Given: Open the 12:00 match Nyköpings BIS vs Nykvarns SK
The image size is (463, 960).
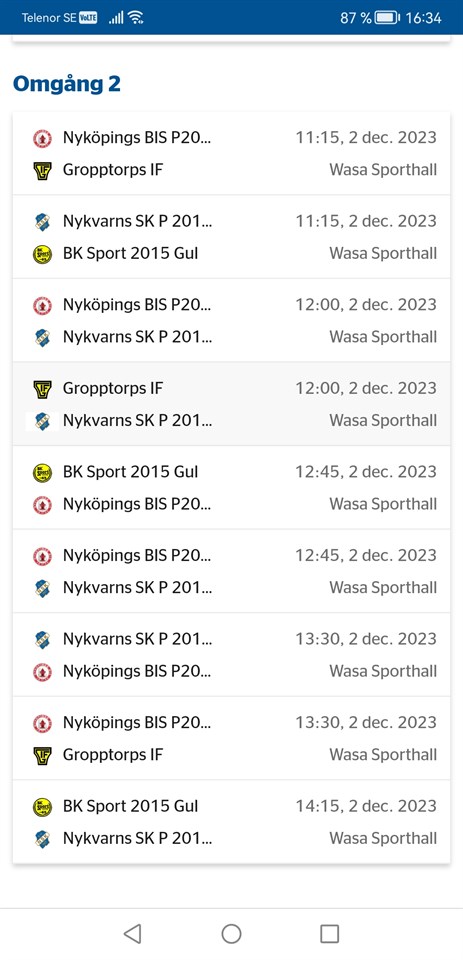Looking at the screenshot, I should click(x=232, y=320).
